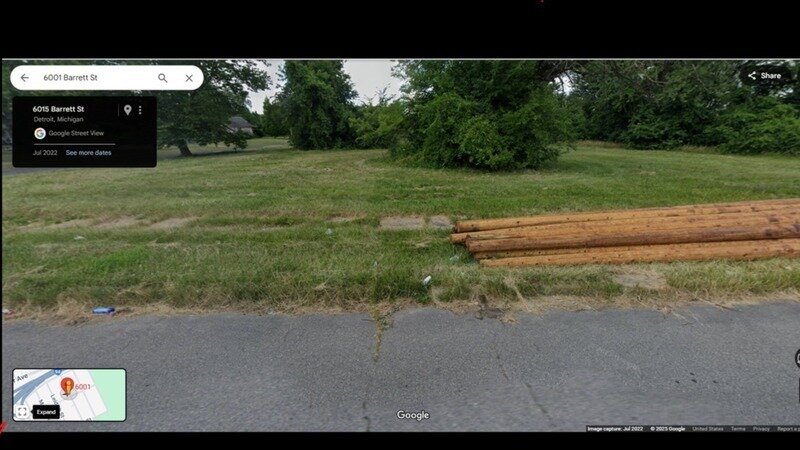Clear the search with the X icon

pyautogui.click(x=188, y=78)
